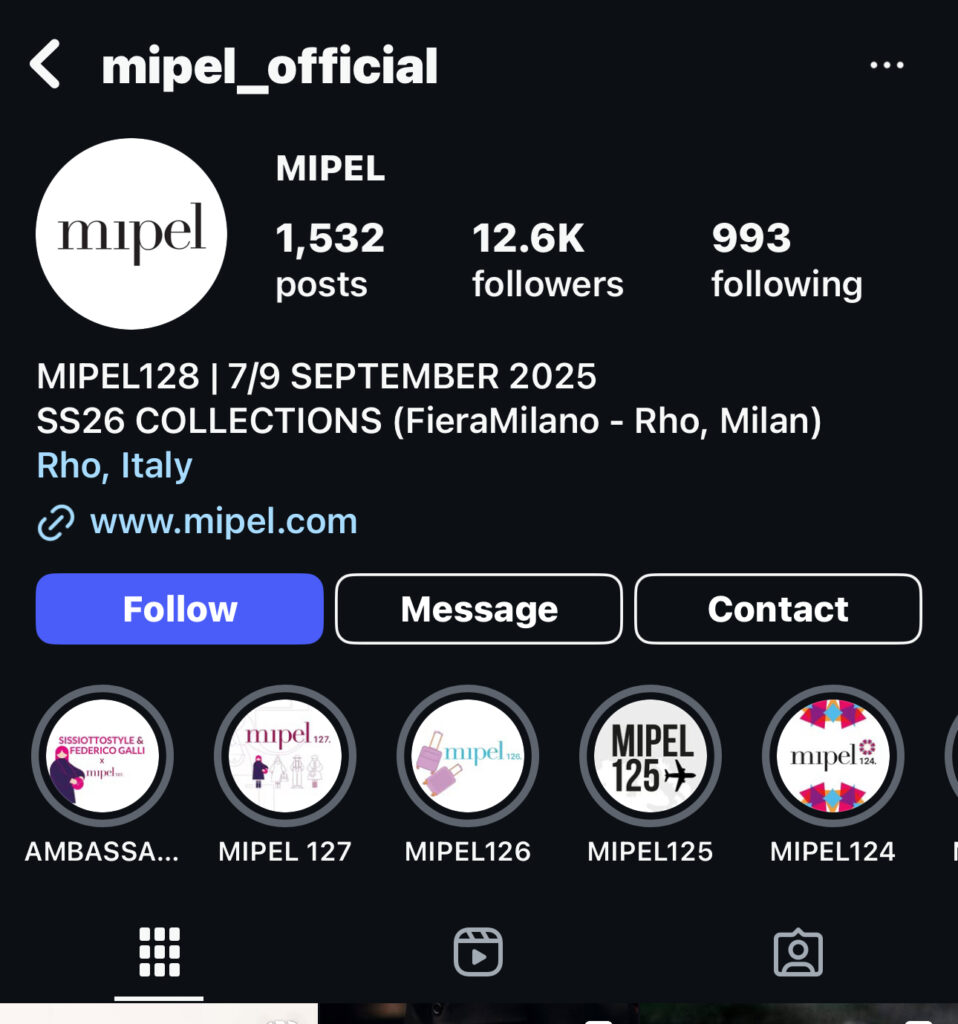View the MIPEL 127 highlight

[285, 756]
